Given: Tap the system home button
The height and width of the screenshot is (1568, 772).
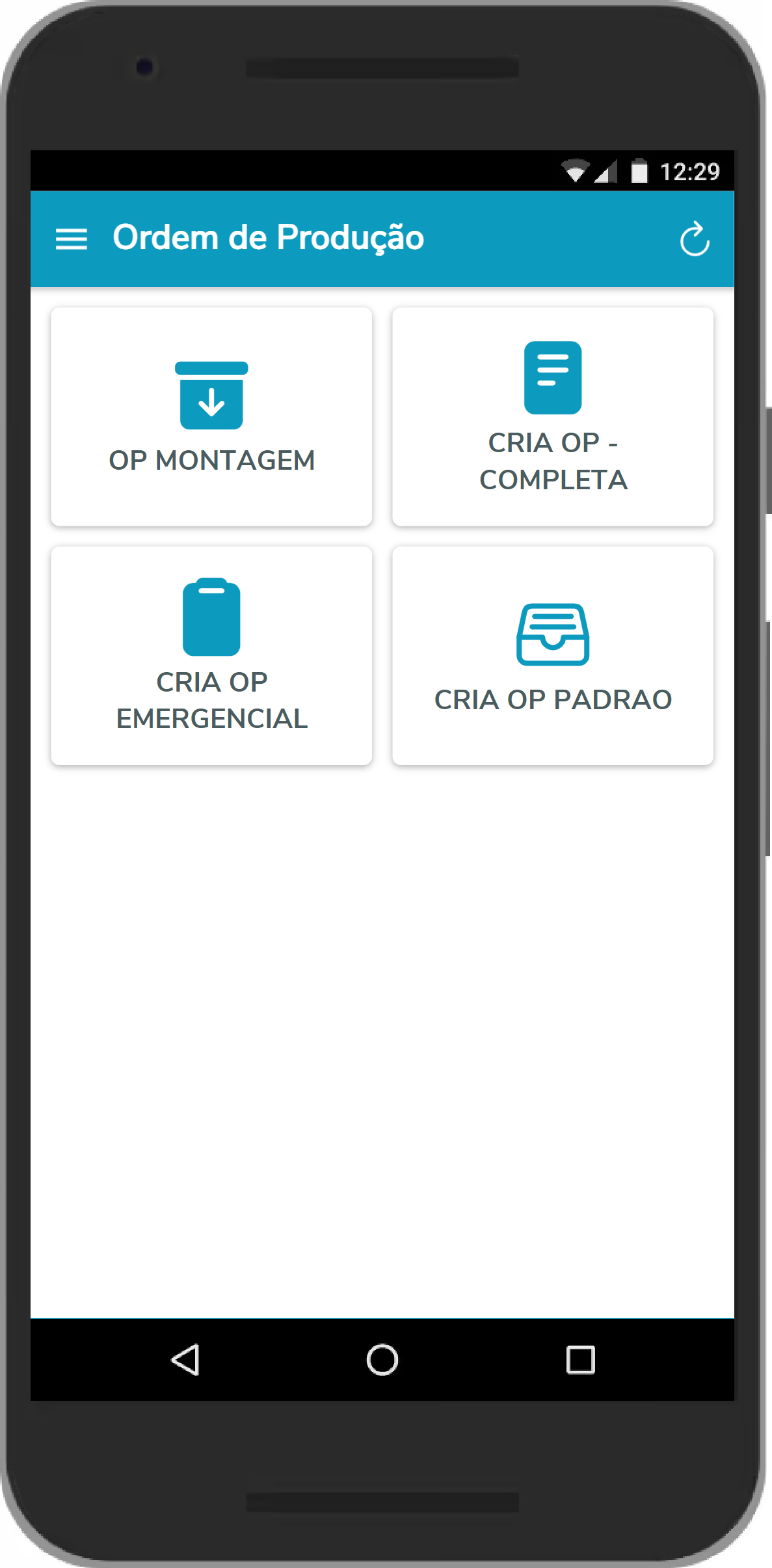Looking at the screenshot, I should 382,1359.
